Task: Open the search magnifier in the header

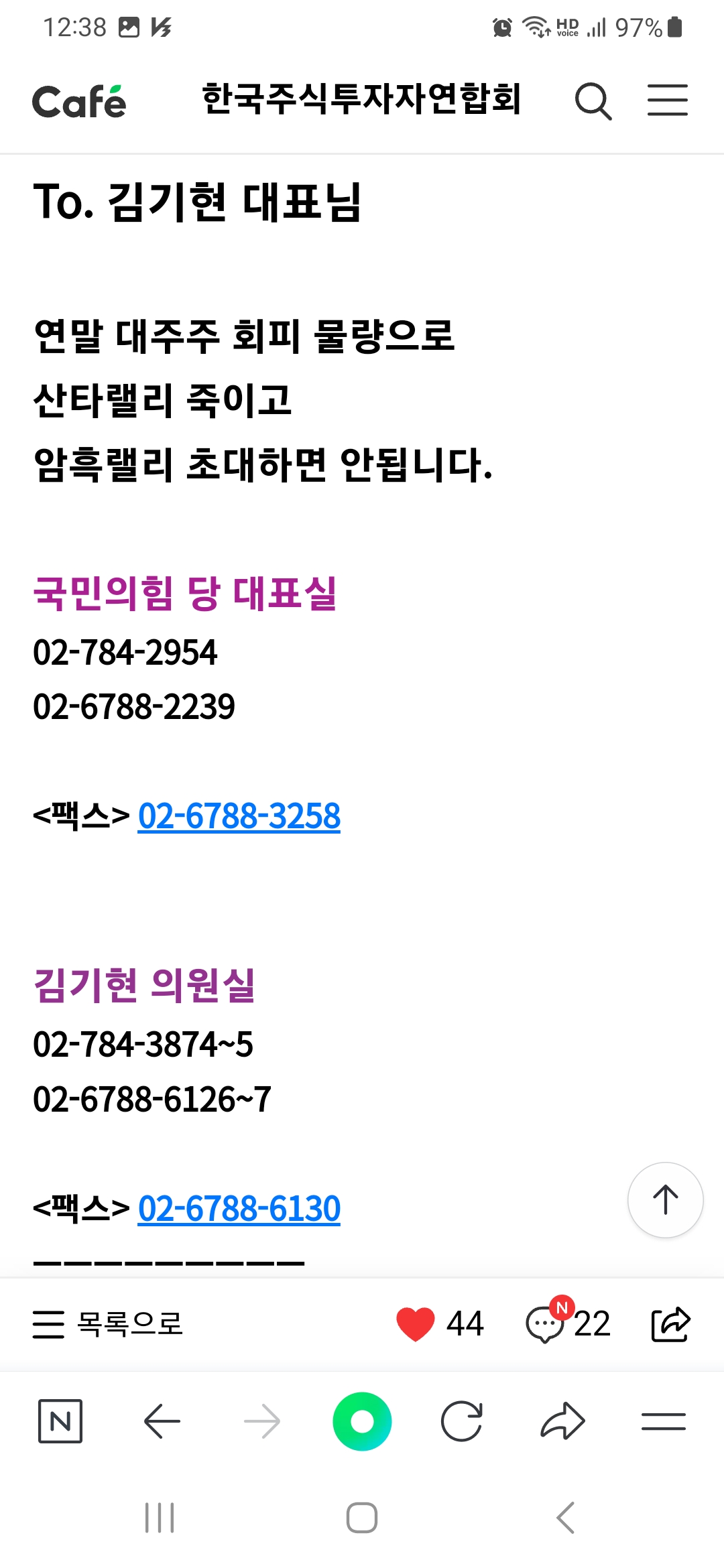Action: point(593,101)
